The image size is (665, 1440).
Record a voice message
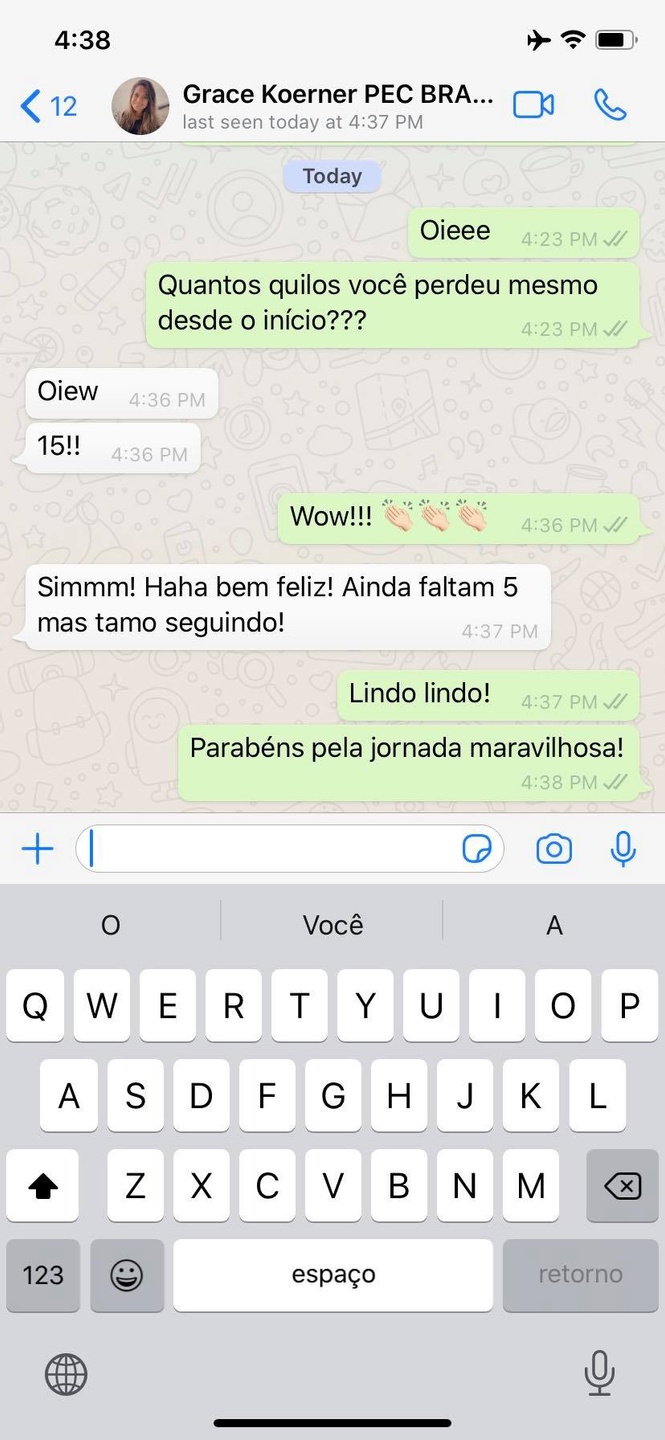(x=623, y=850)
